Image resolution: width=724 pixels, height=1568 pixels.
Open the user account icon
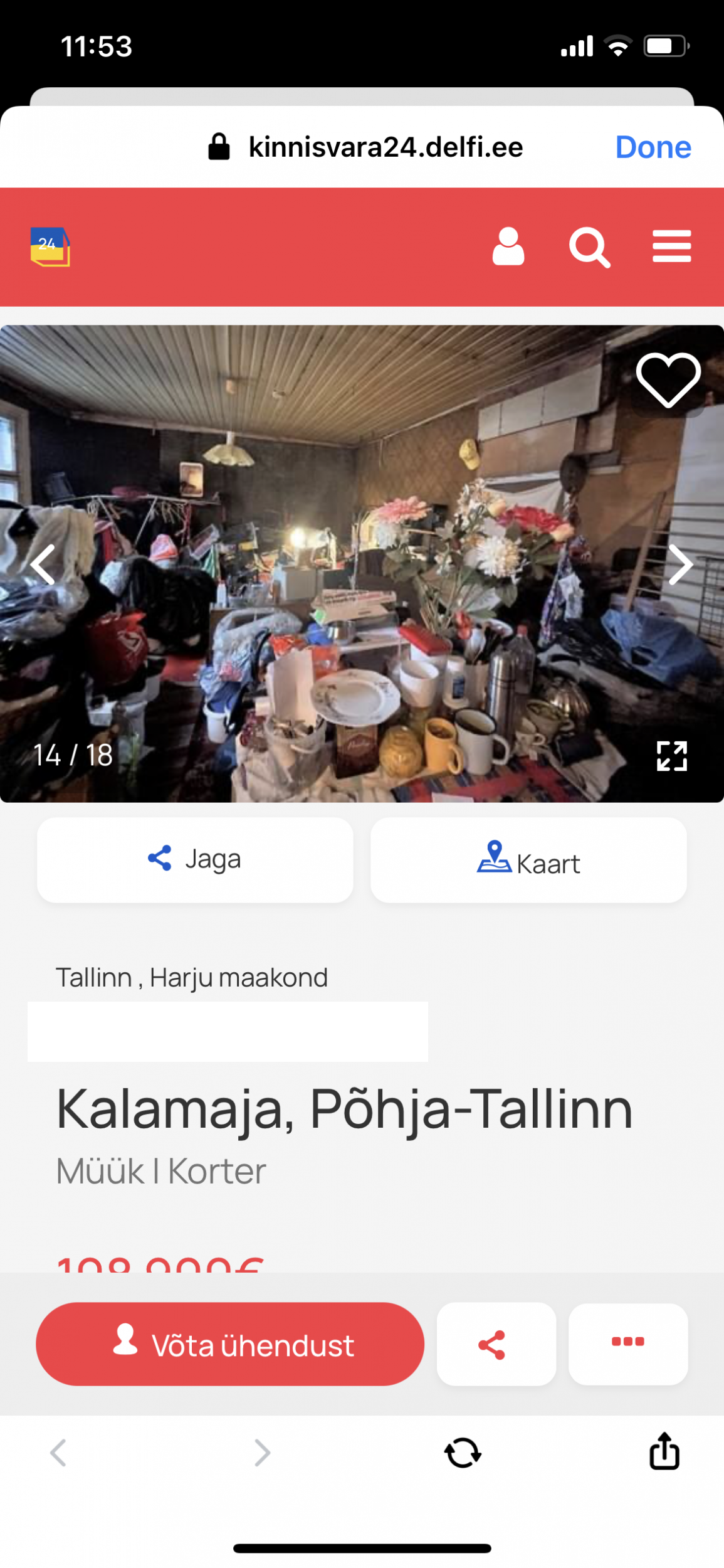[508, 246]
